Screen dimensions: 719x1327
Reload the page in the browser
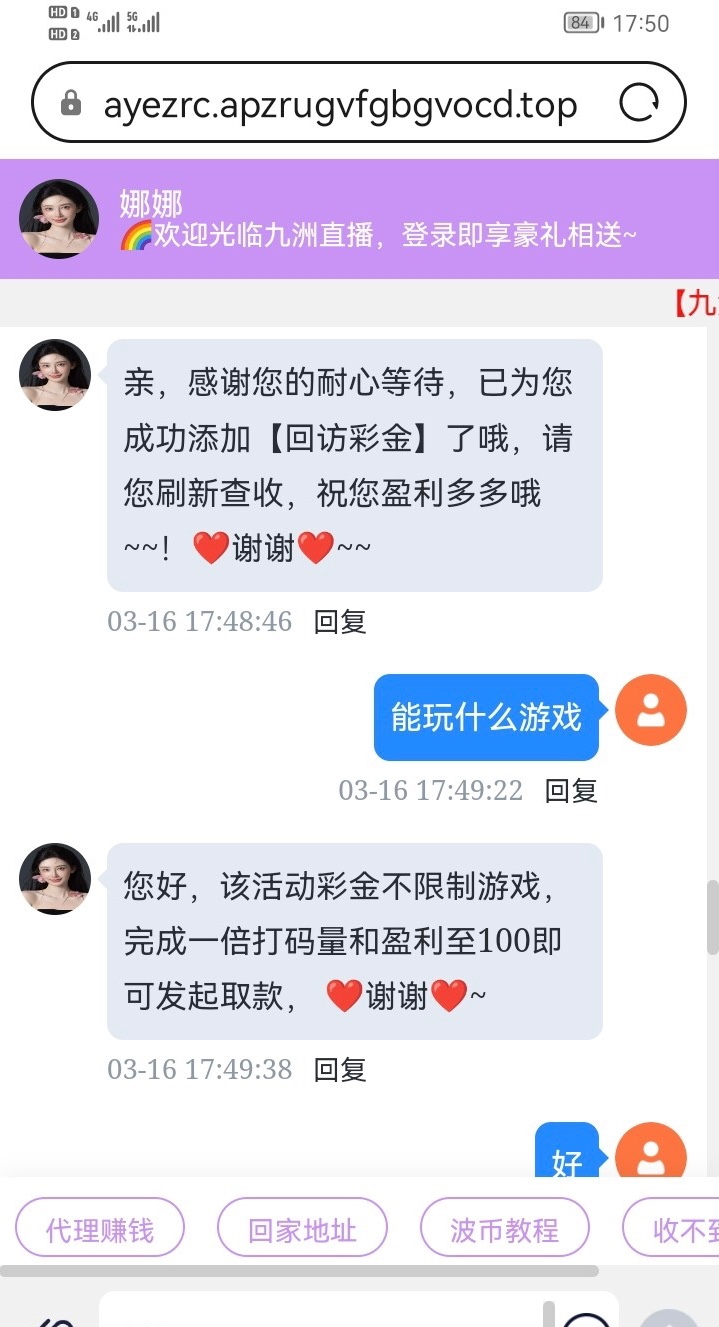tap(638, 103)
